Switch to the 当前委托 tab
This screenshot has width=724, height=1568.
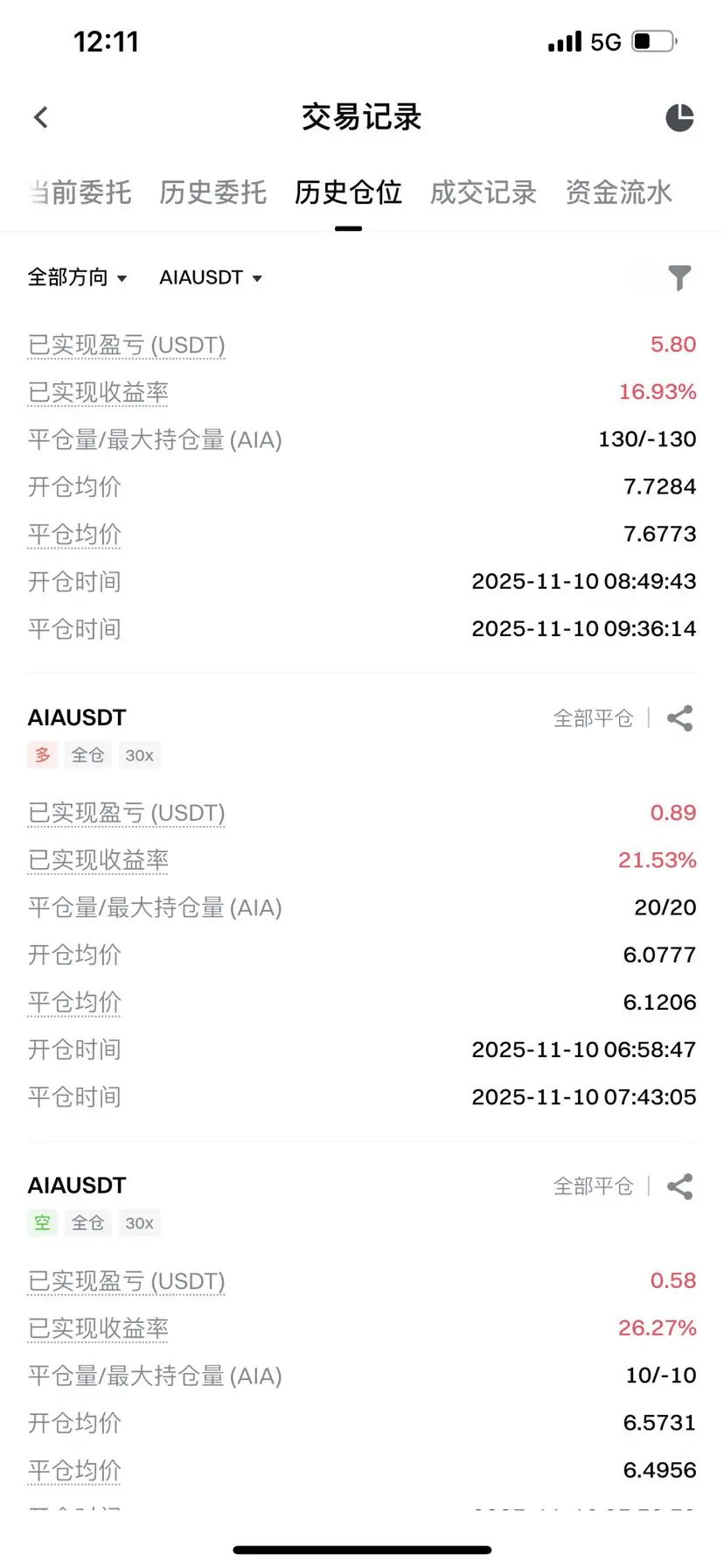tap(80, 192)
